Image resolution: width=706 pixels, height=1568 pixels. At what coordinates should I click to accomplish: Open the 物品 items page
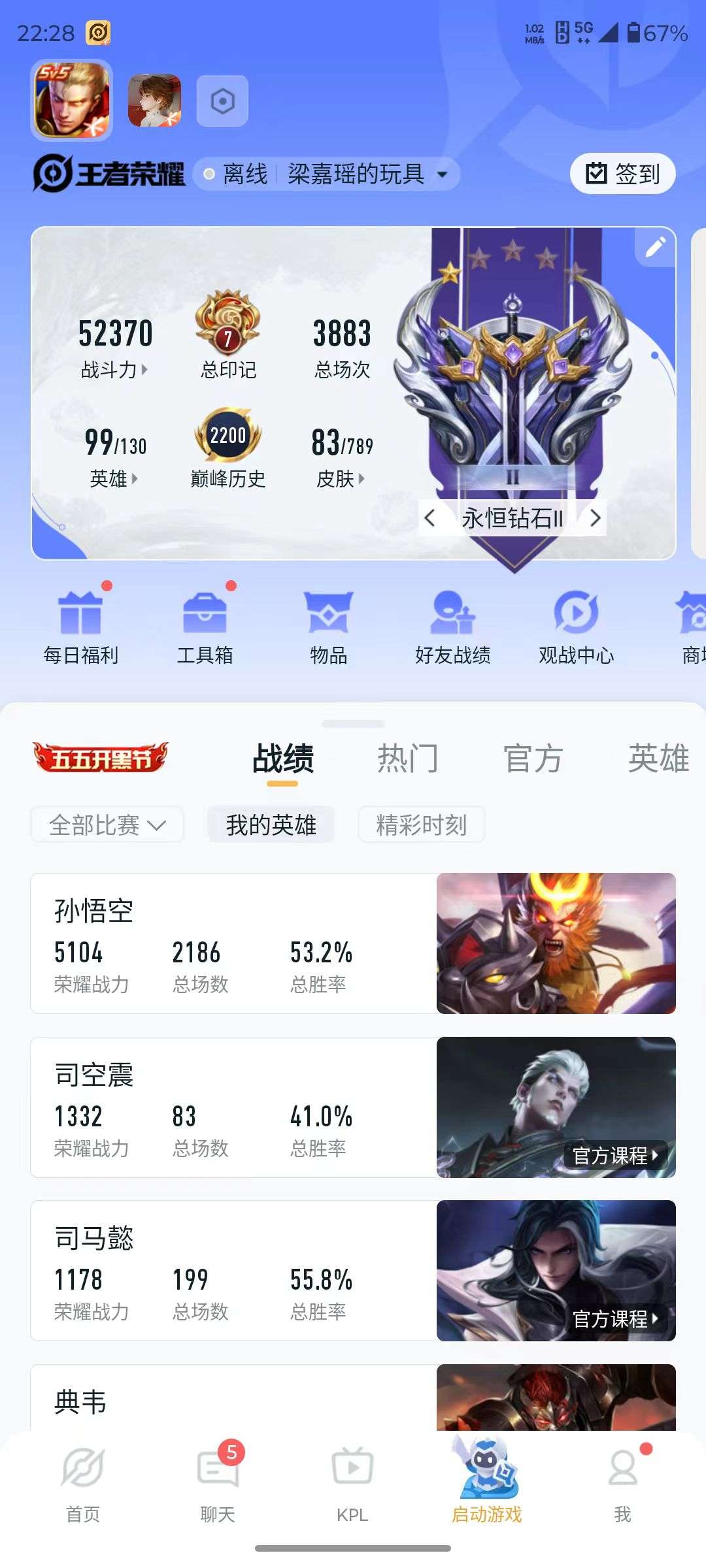tap(329, 627)
